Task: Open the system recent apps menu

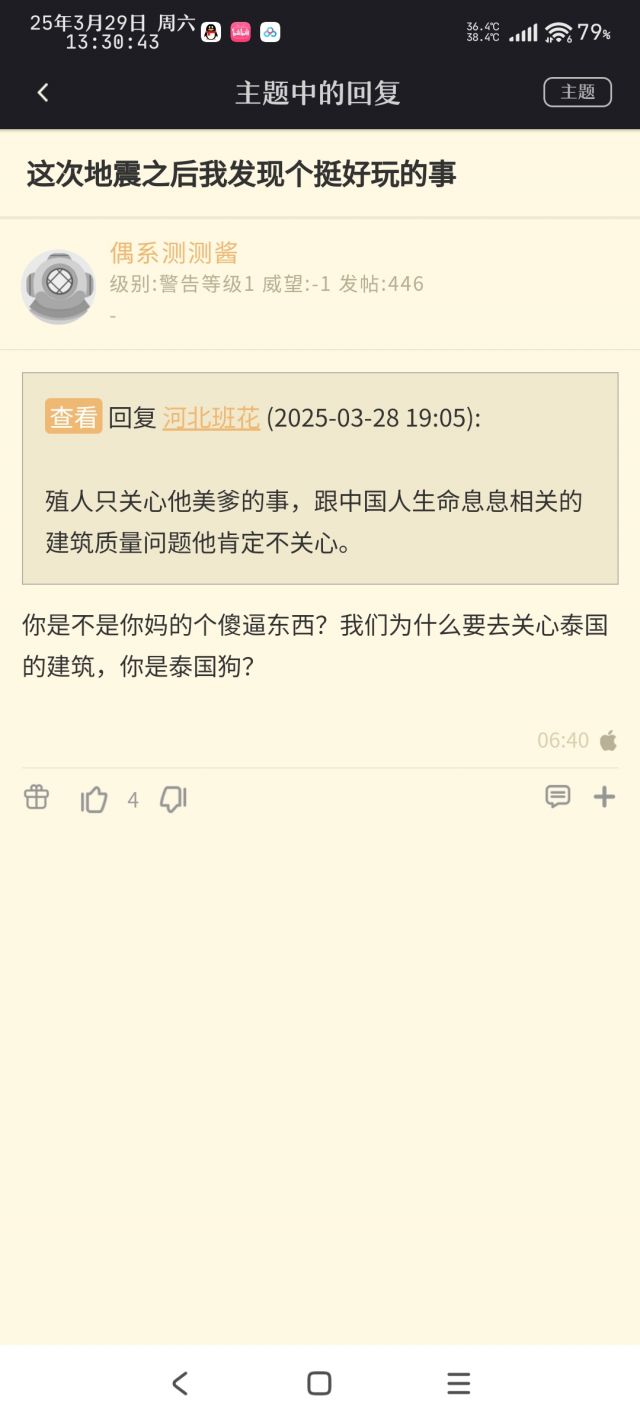Action: 459,1383
